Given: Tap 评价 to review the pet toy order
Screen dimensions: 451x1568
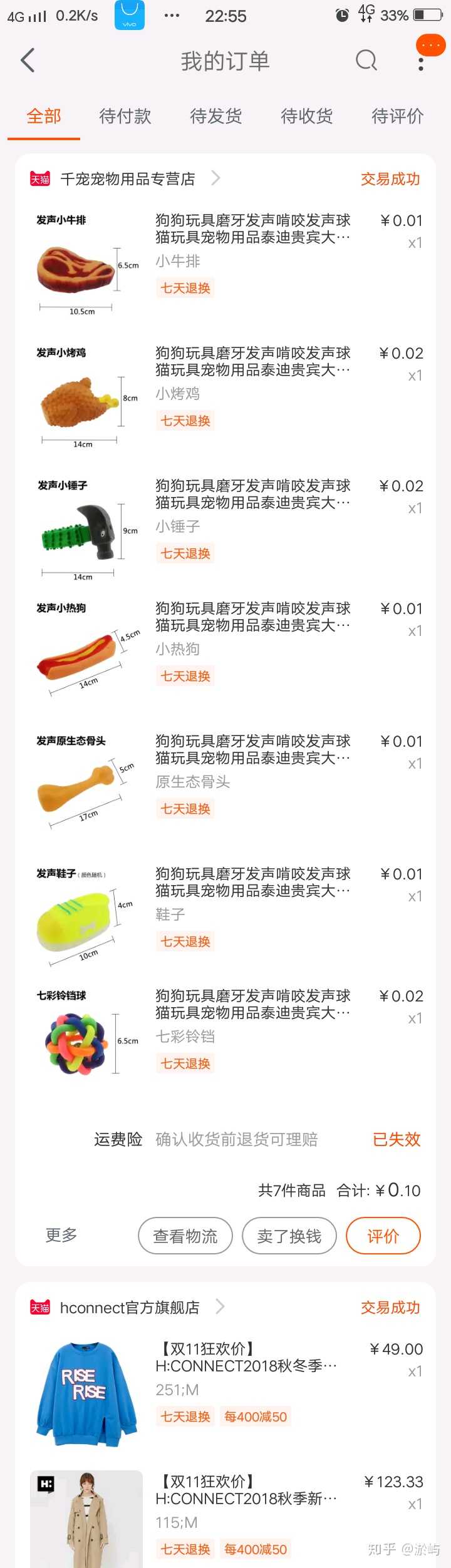Looking at the screenshot, I should 383,1236.
